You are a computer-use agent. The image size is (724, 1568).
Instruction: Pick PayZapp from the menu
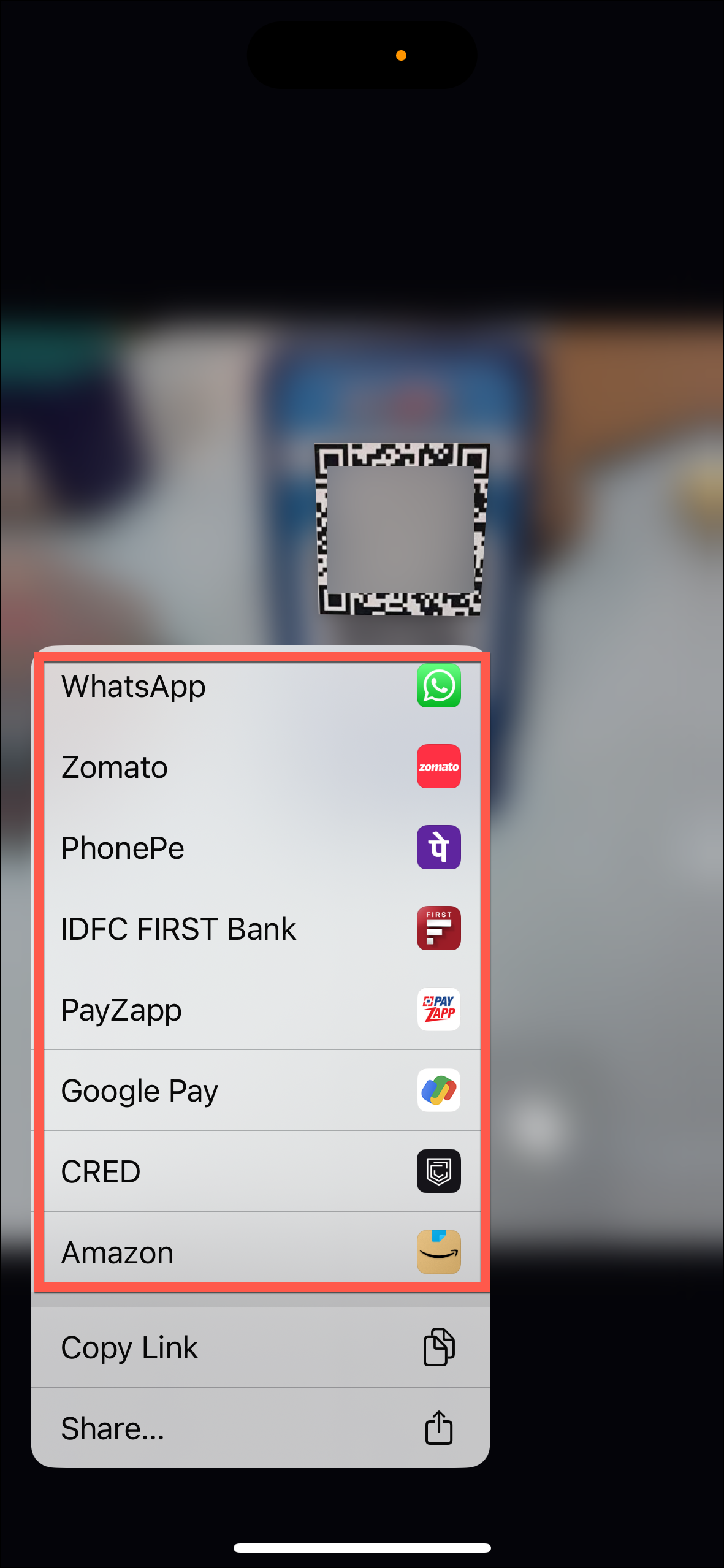(x=261, y=1010)
